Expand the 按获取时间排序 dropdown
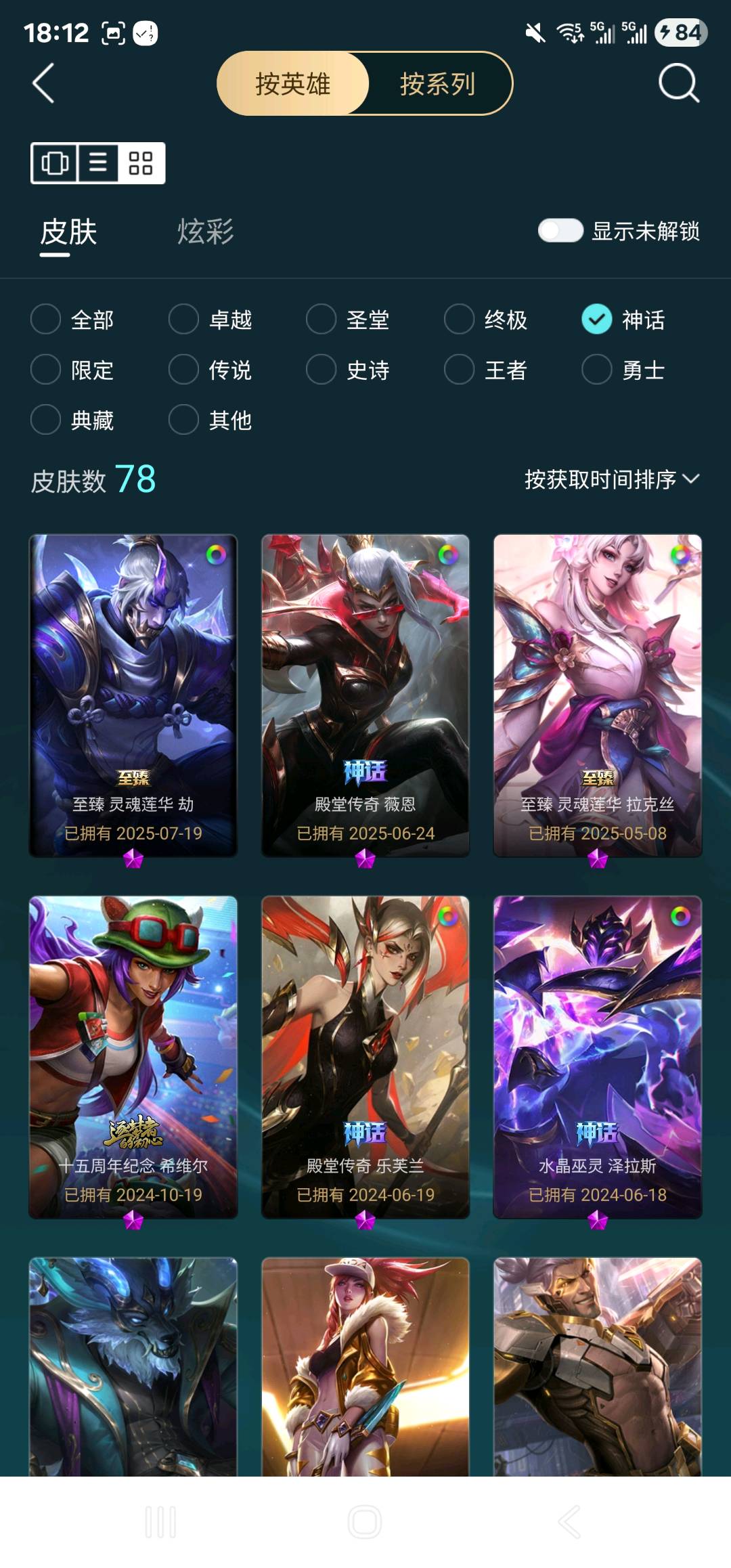Image resolution: width=731 pixels, height=1568 pixels. tap(612, 479)
